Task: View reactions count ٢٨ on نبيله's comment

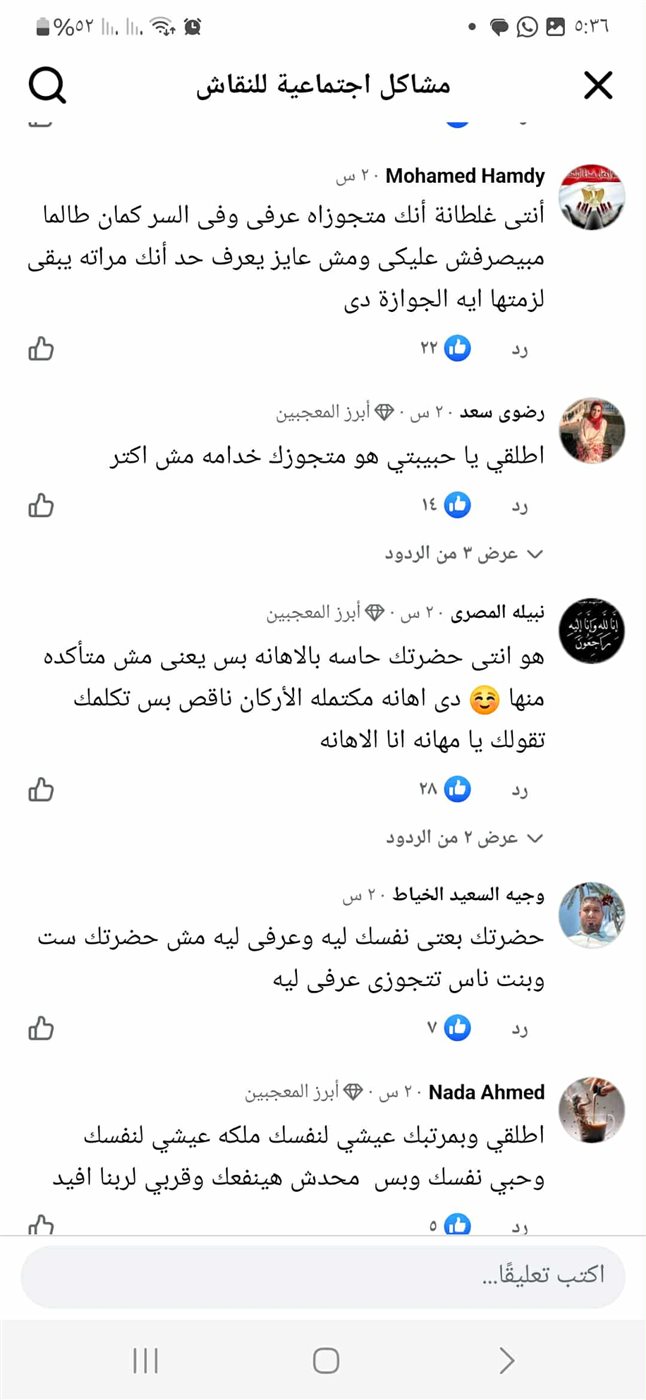Action: [444, 790]
